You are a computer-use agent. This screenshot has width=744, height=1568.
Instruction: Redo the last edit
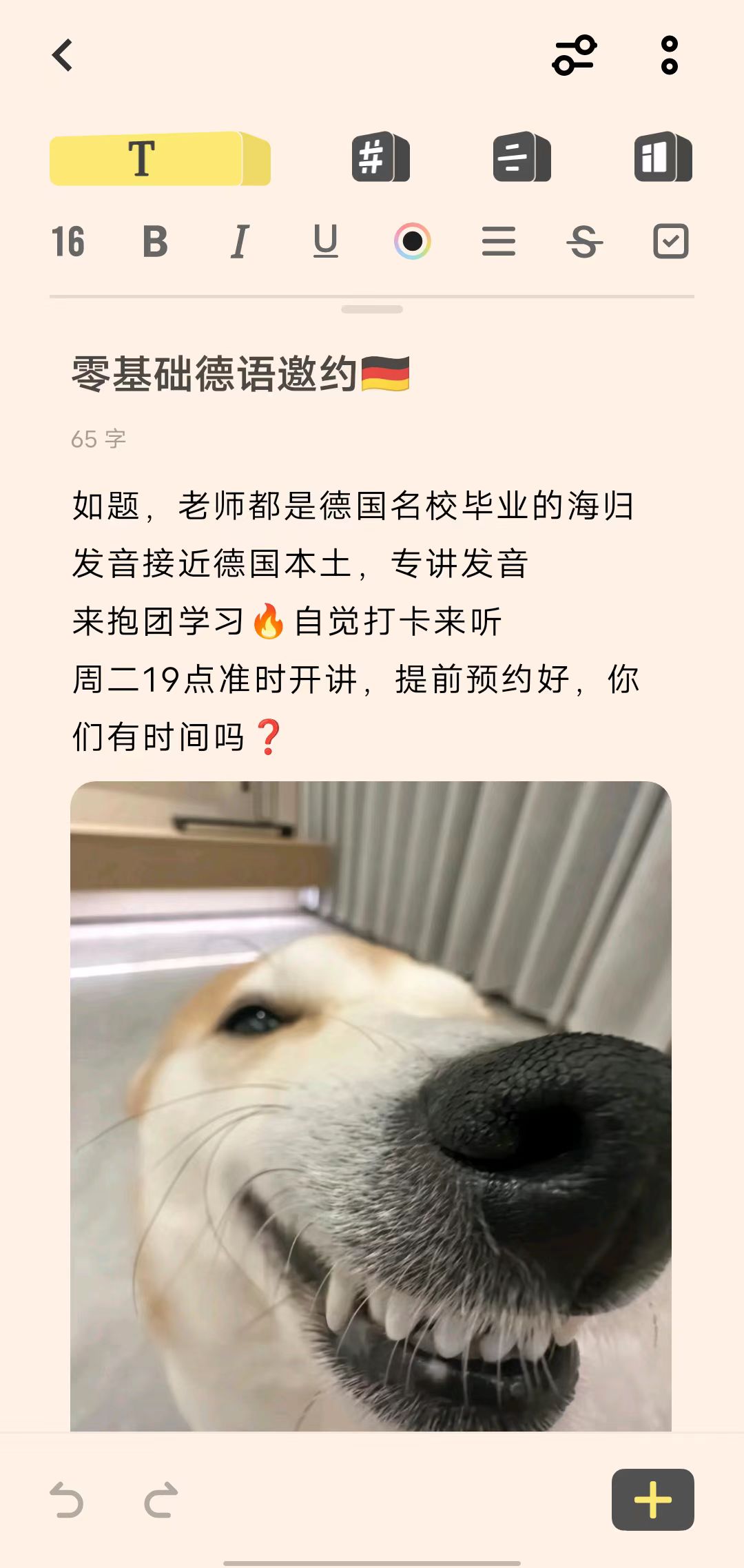click(x=161, y=1500)
